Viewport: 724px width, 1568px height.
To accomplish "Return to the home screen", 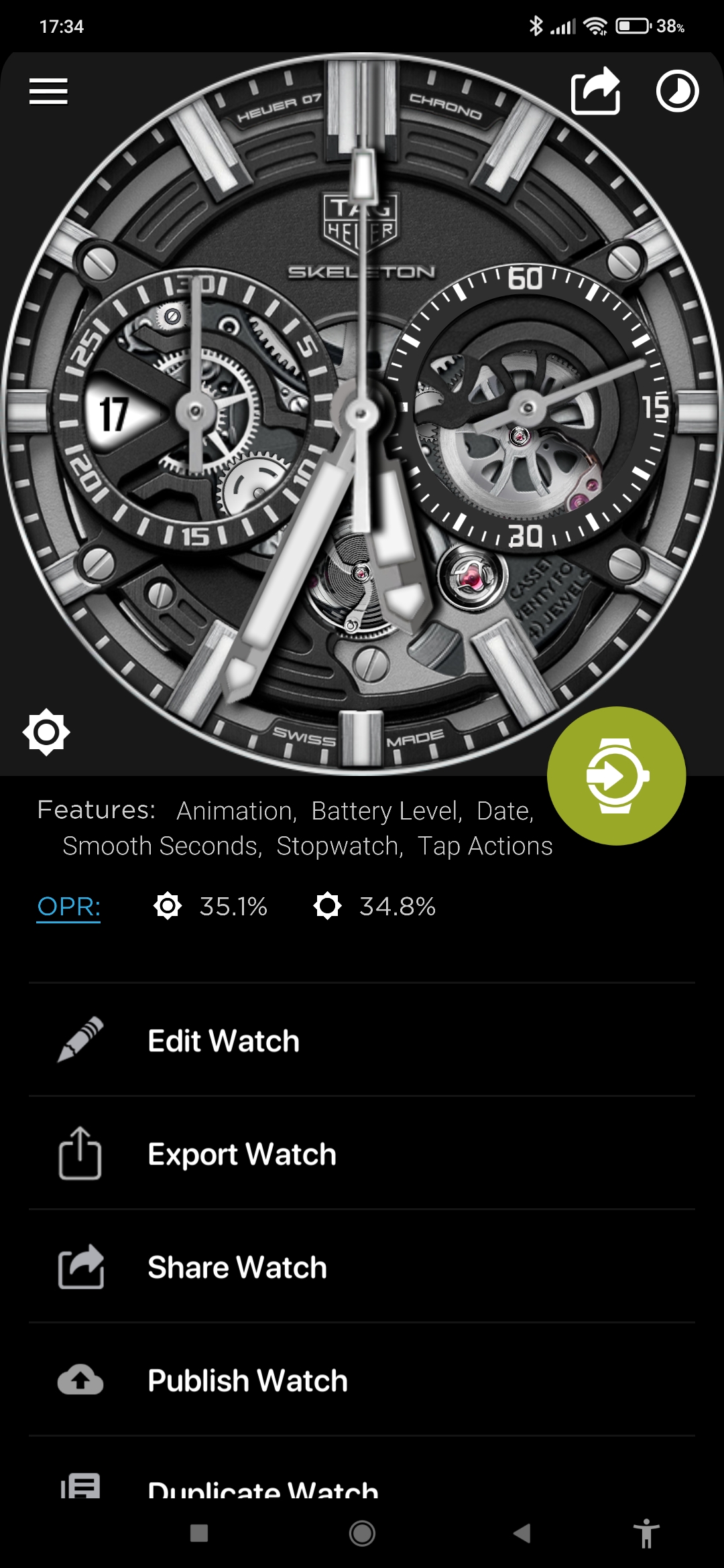I will pos(362,1533).
